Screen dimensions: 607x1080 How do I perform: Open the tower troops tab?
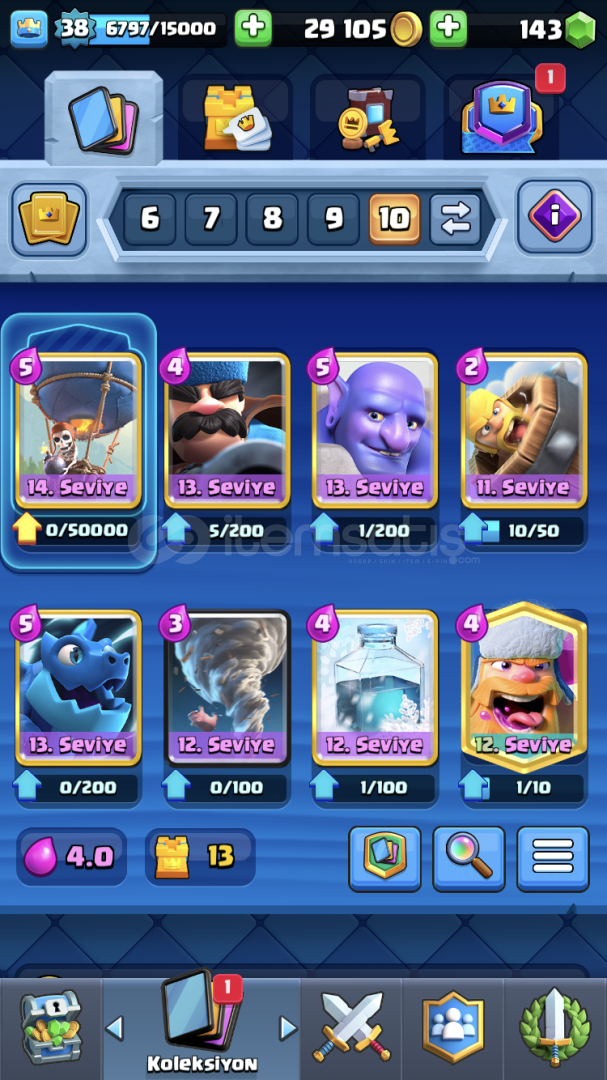point(234,119)
